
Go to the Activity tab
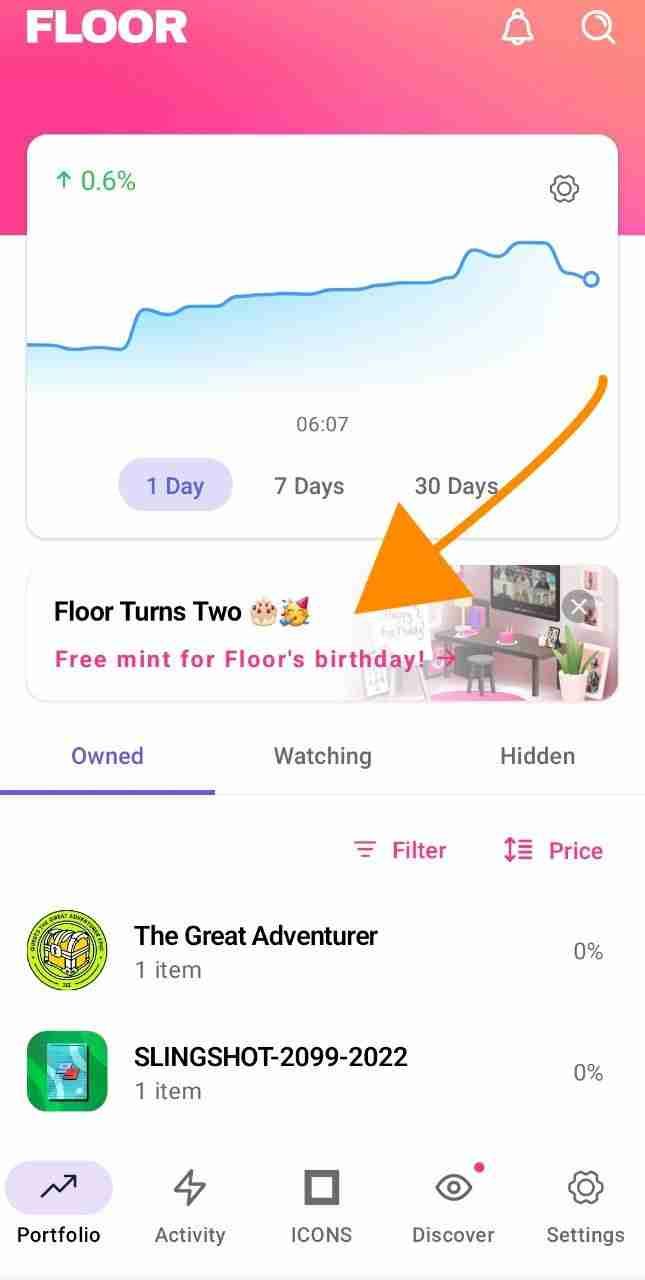[x=189, y=1206]
